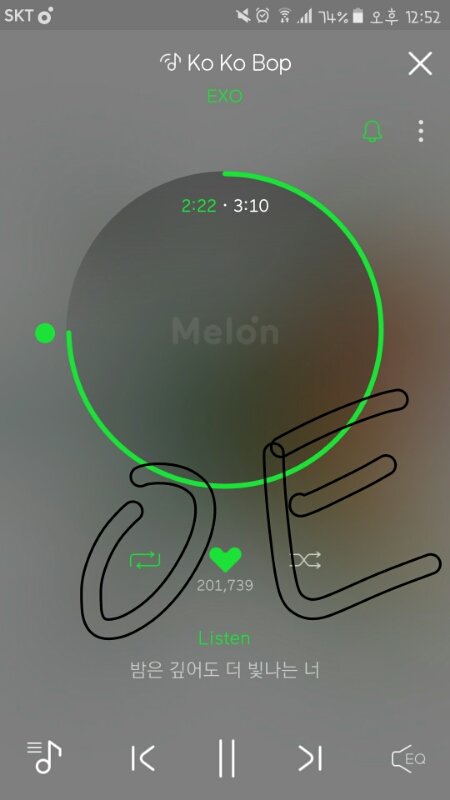
Task: Open the full lyrics from the lyric line
Action: [225, 669]
